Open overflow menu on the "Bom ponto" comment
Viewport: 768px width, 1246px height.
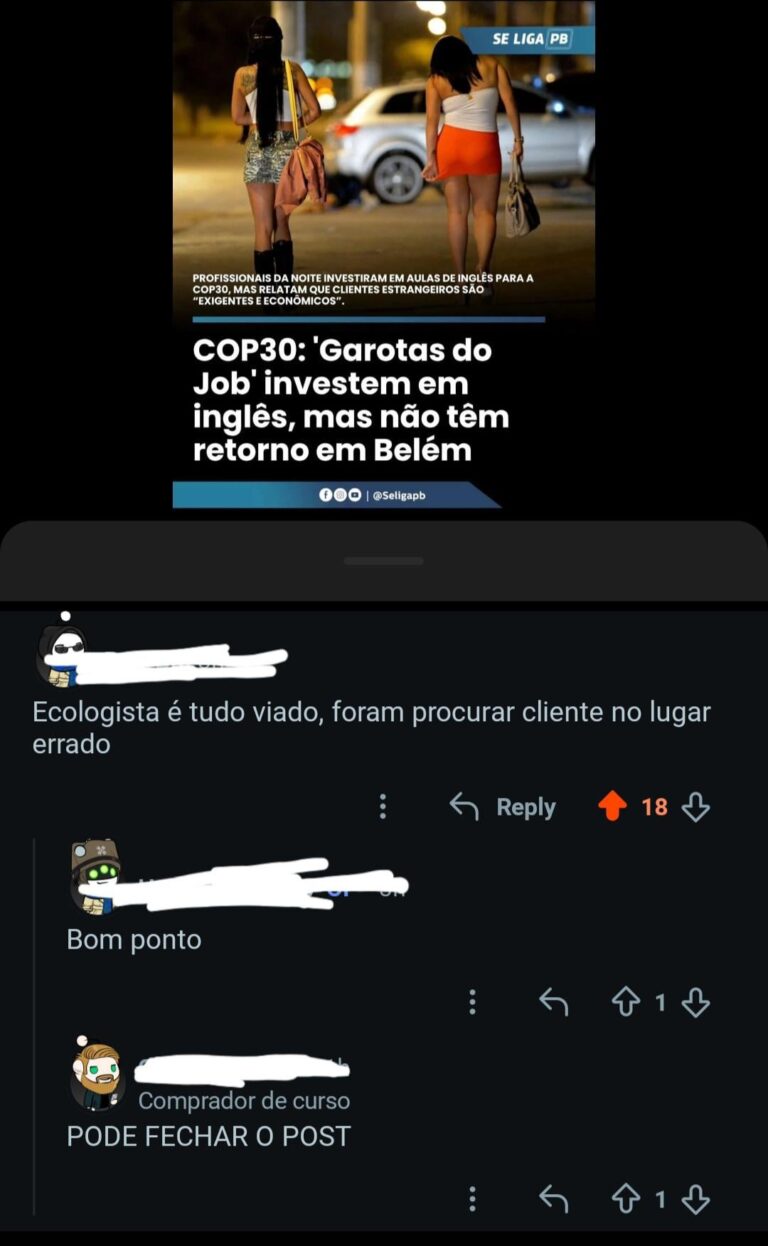pyautogui.click(x=473, y=1001)
